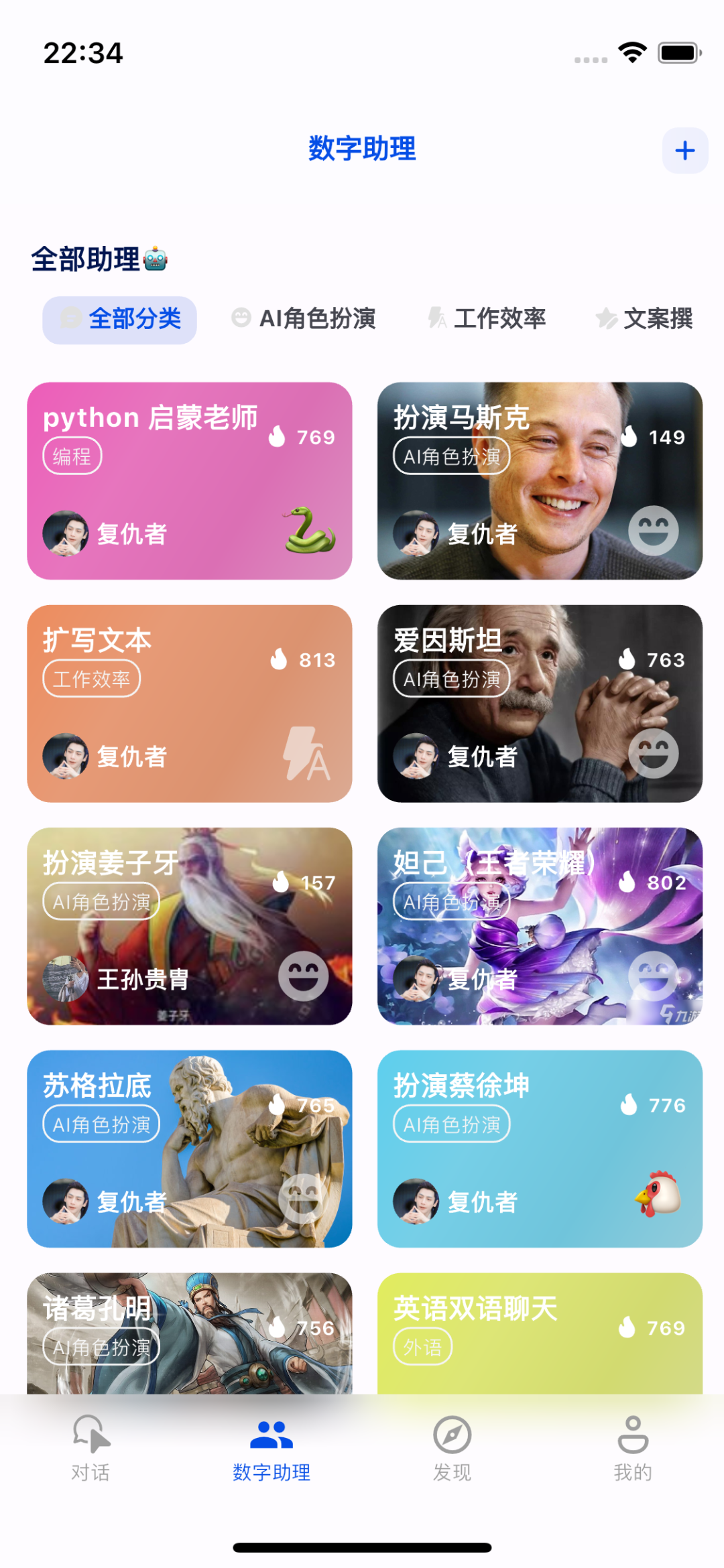Open the 我的 profile tab
This screenshot has width=724, height=1568.
click(633, 1447)
